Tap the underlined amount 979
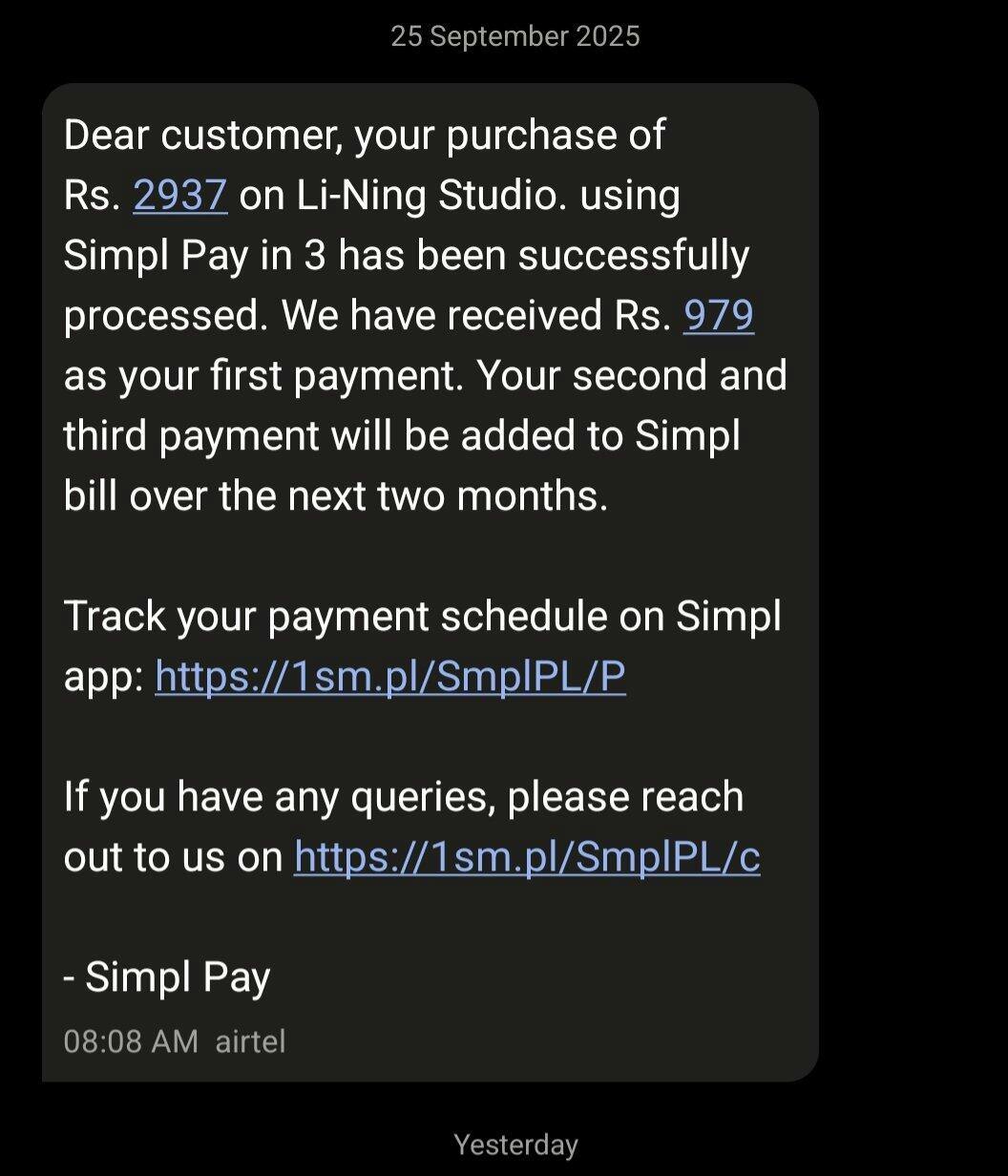This screenshot has height=1176, width=1008. coord(718,316)
